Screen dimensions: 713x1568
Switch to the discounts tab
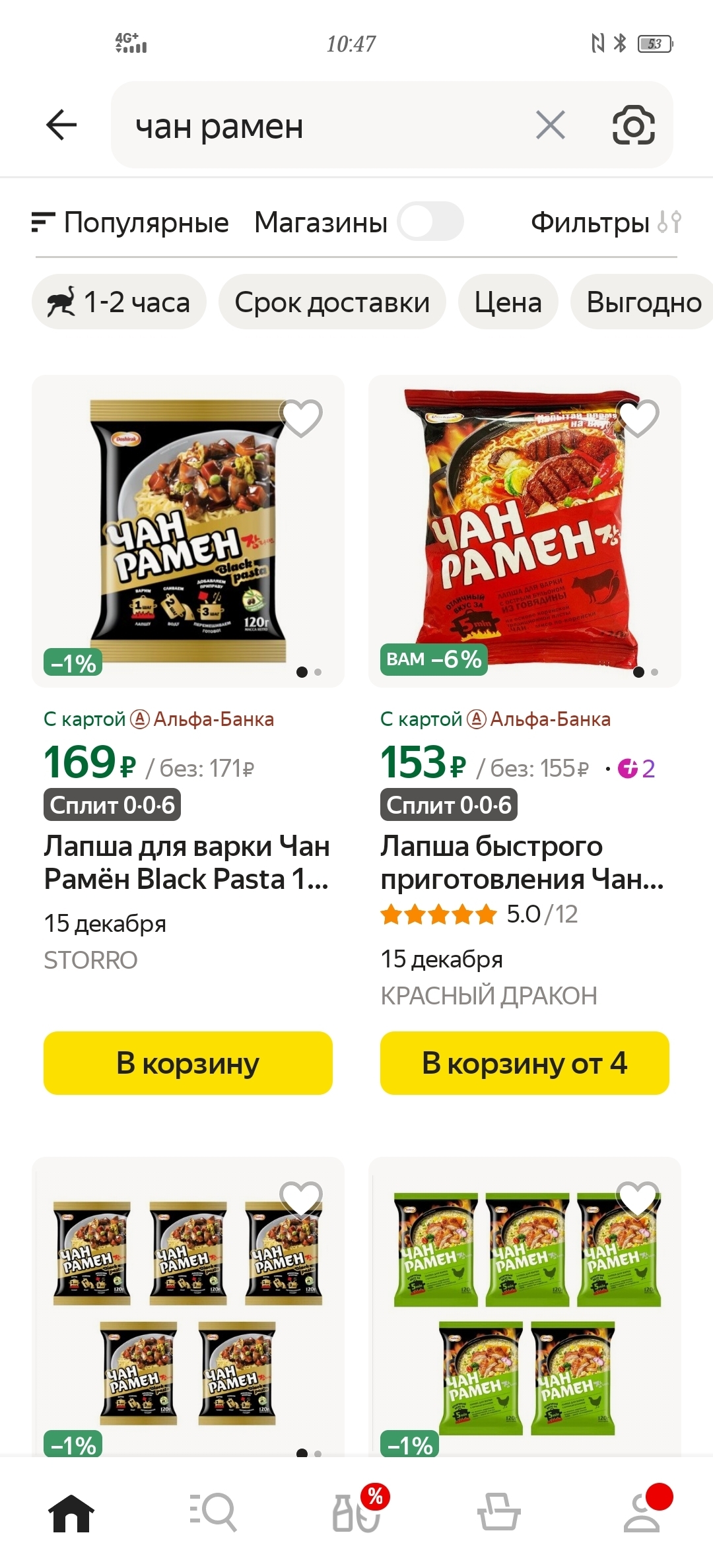point(357,1511)
